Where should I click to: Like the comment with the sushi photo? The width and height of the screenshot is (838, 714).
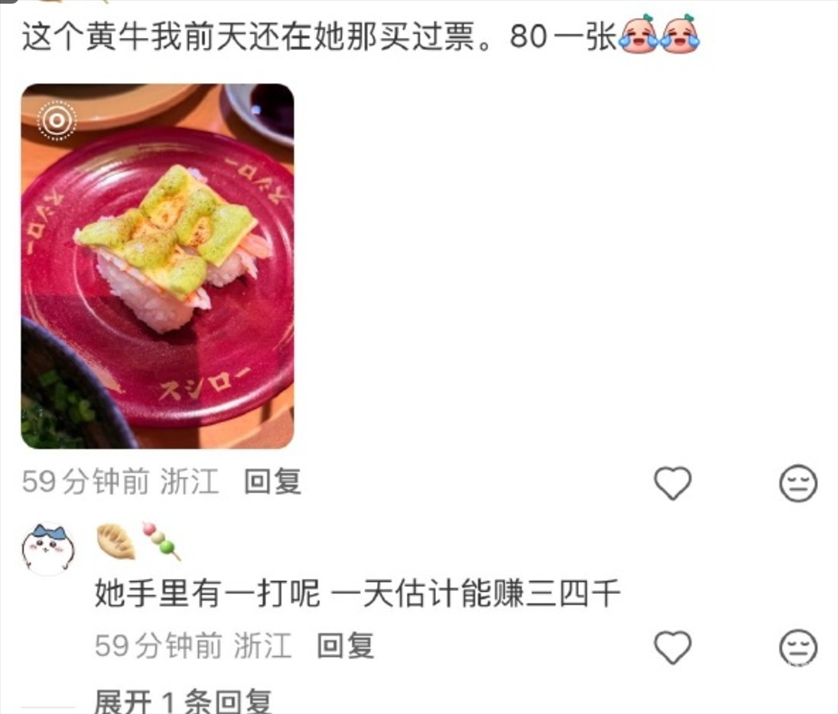coord(672,484)
